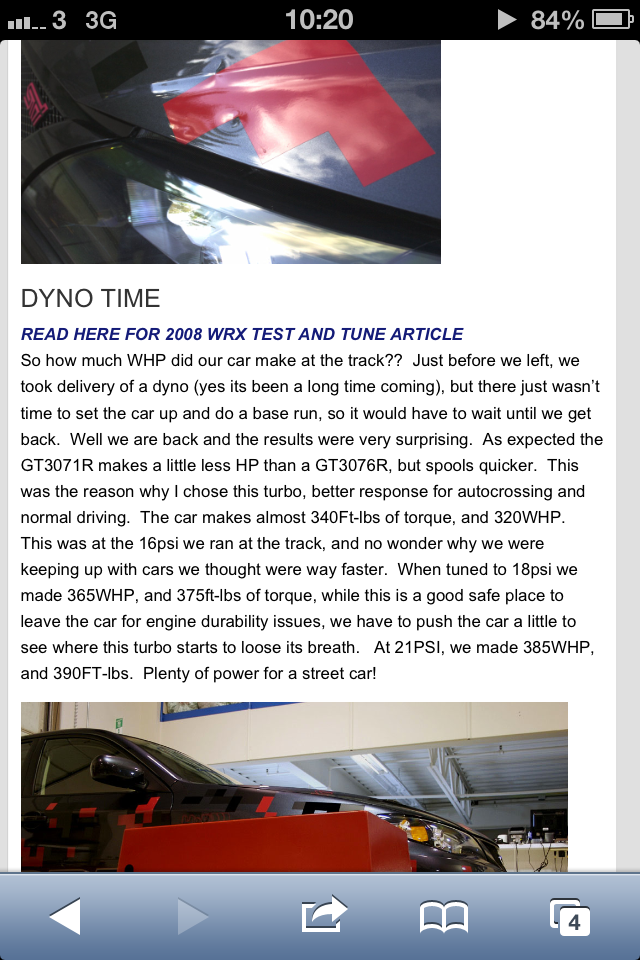View the open tabs
Screen dimensions: 640x960
[x=570, y=916]
